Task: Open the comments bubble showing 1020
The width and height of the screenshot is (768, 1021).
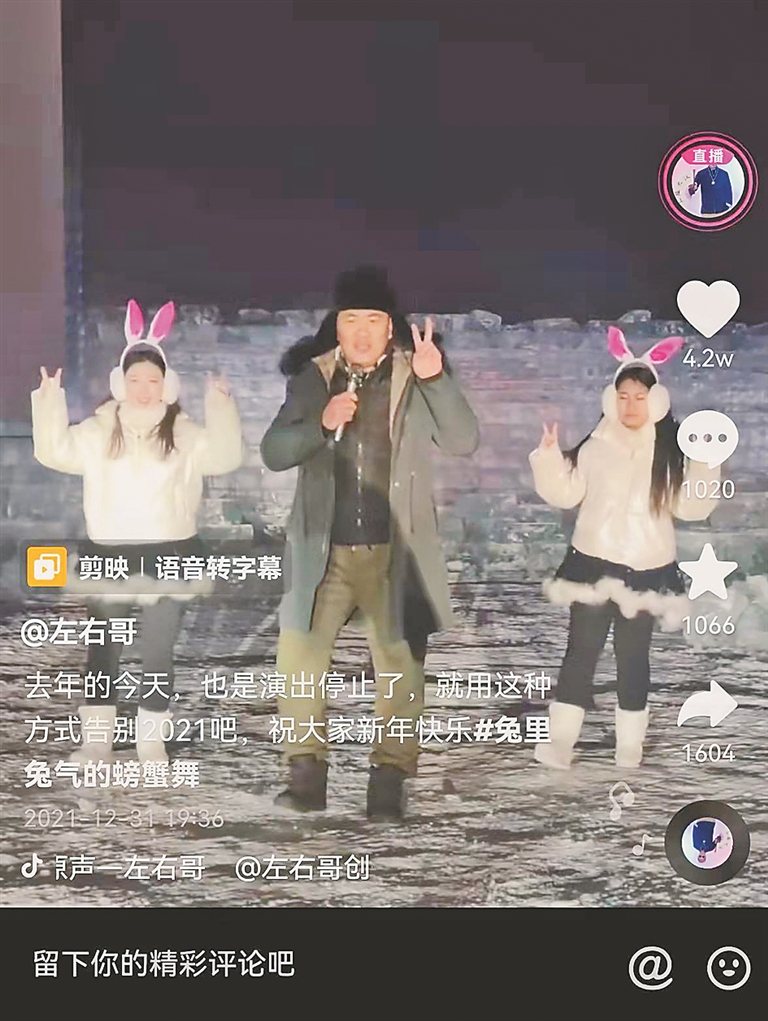Action: (707, 440)
